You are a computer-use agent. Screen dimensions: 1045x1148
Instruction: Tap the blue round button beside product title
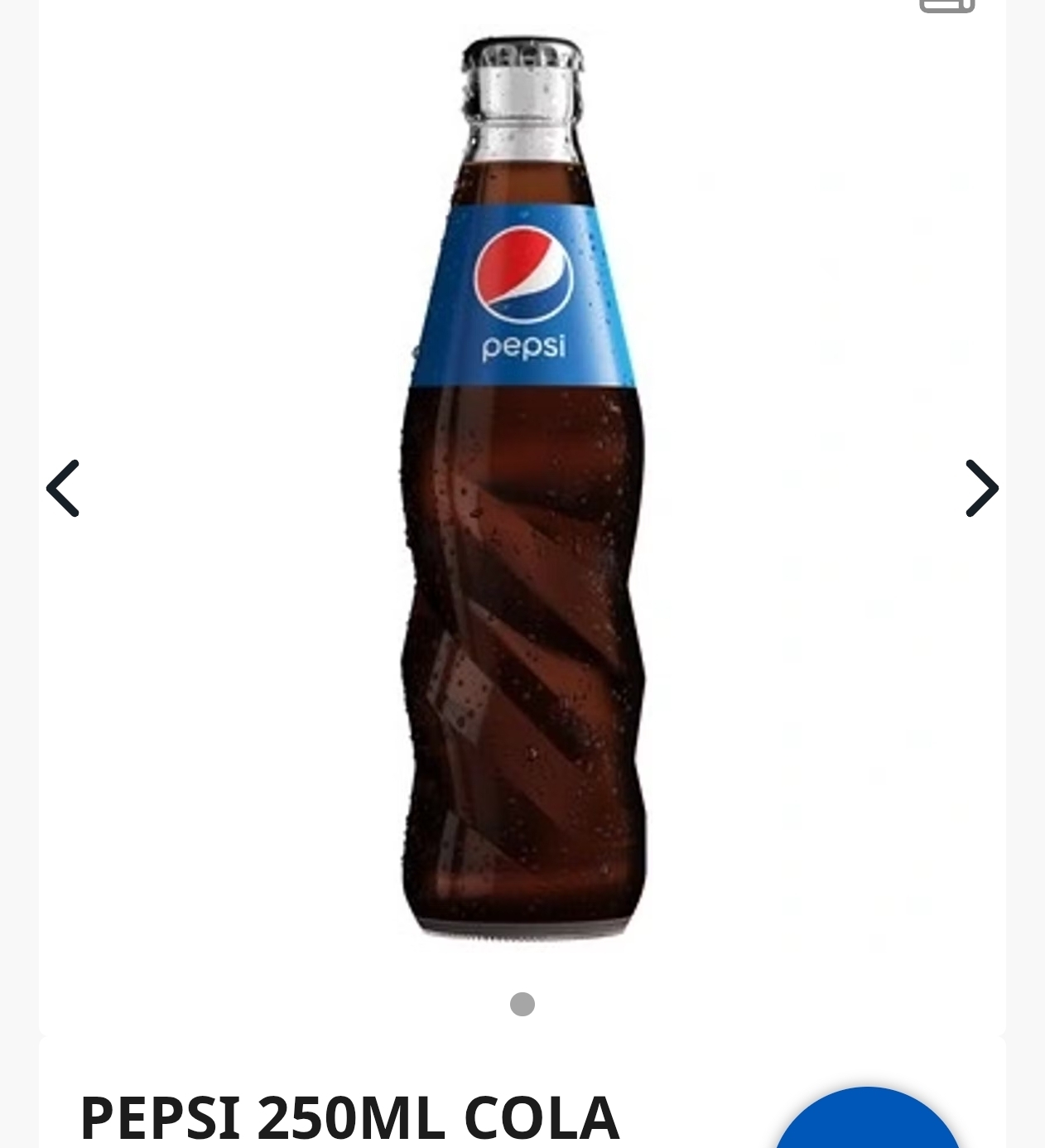(866, 1123)
